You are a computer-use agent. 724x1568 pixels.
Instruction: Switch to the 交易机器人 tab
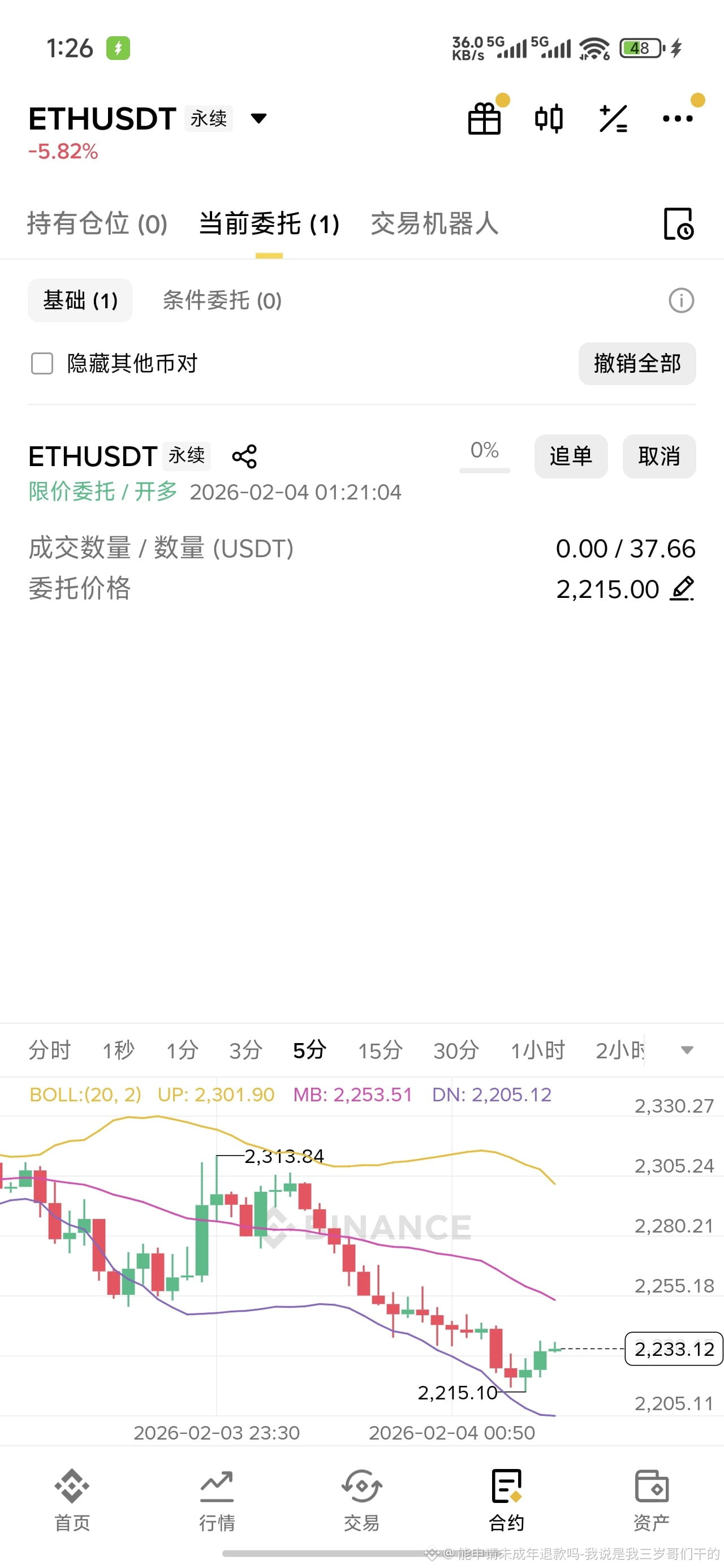pos(435,223)
